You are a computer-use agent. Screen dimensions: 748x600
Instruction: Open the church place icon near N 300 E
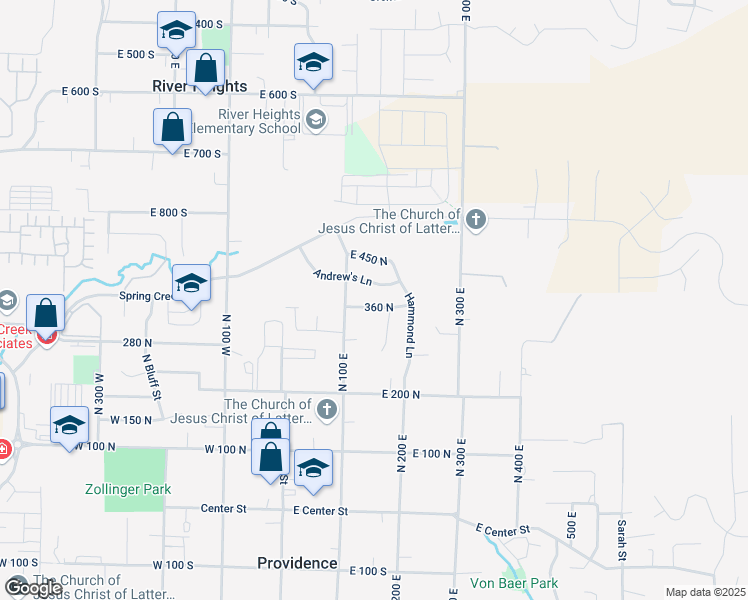click(x=476, y=220)
